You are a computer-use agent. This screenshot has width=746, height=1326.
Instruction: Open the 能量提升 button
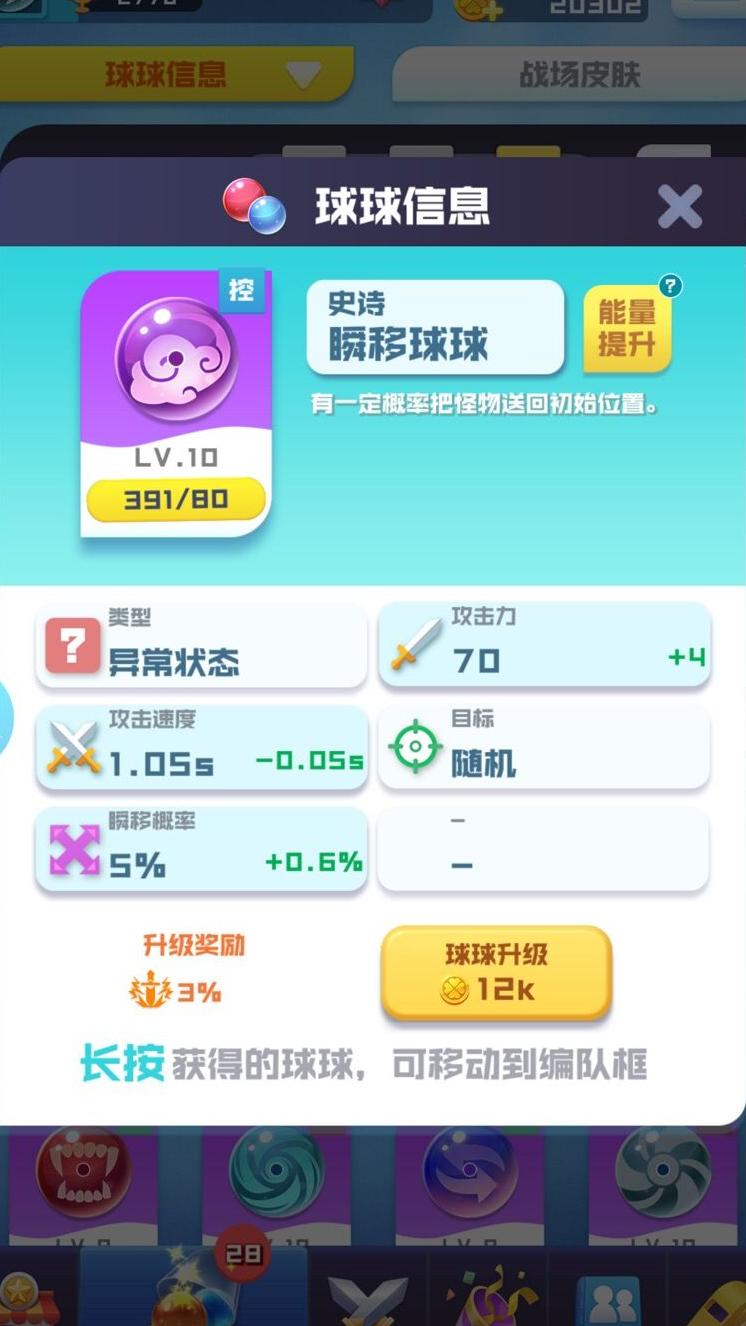pyautogui.click(x=626, y=328)
